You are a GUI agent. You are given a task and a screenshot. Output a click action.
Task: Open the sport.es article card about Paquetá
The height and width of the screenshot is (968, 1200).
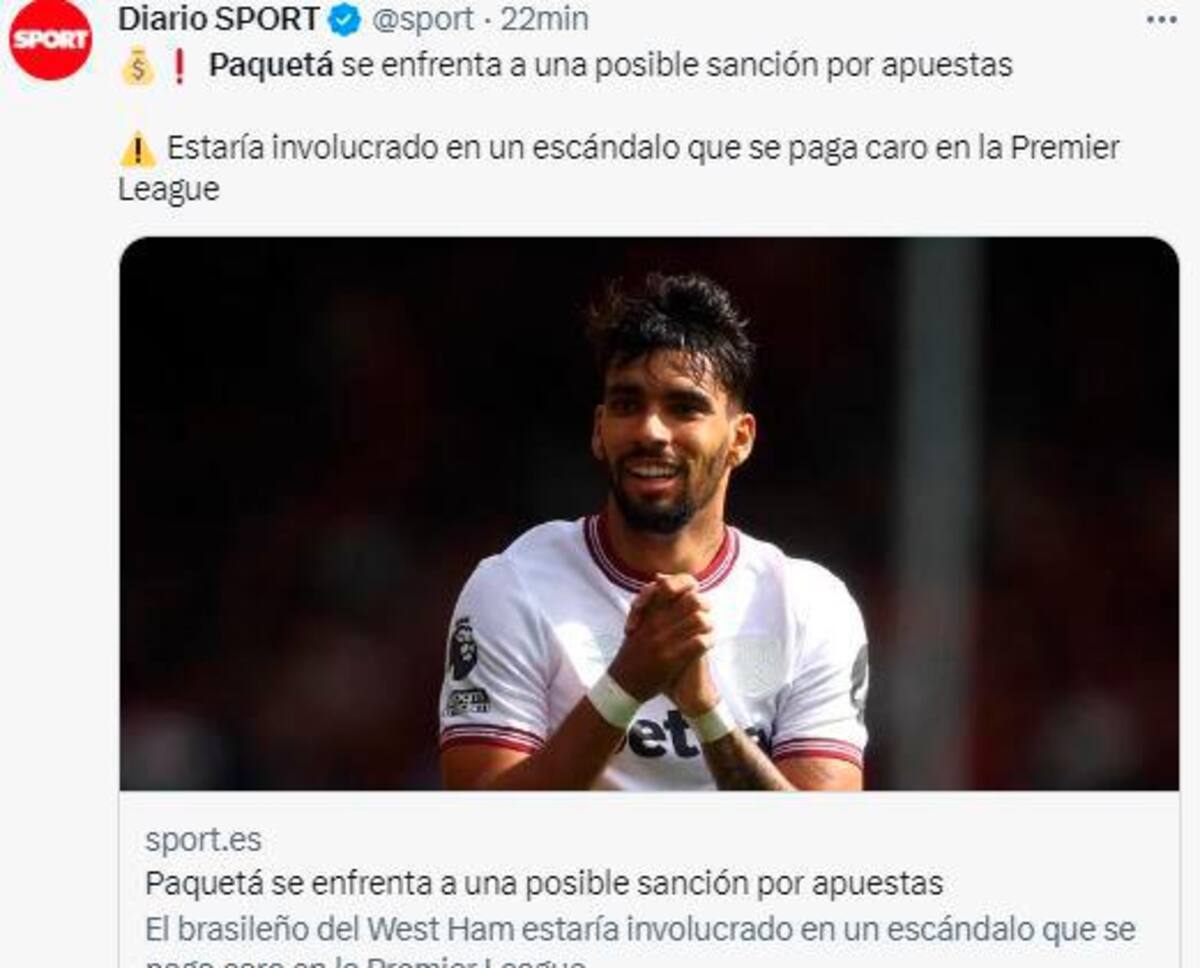click(x=648, y=600)
